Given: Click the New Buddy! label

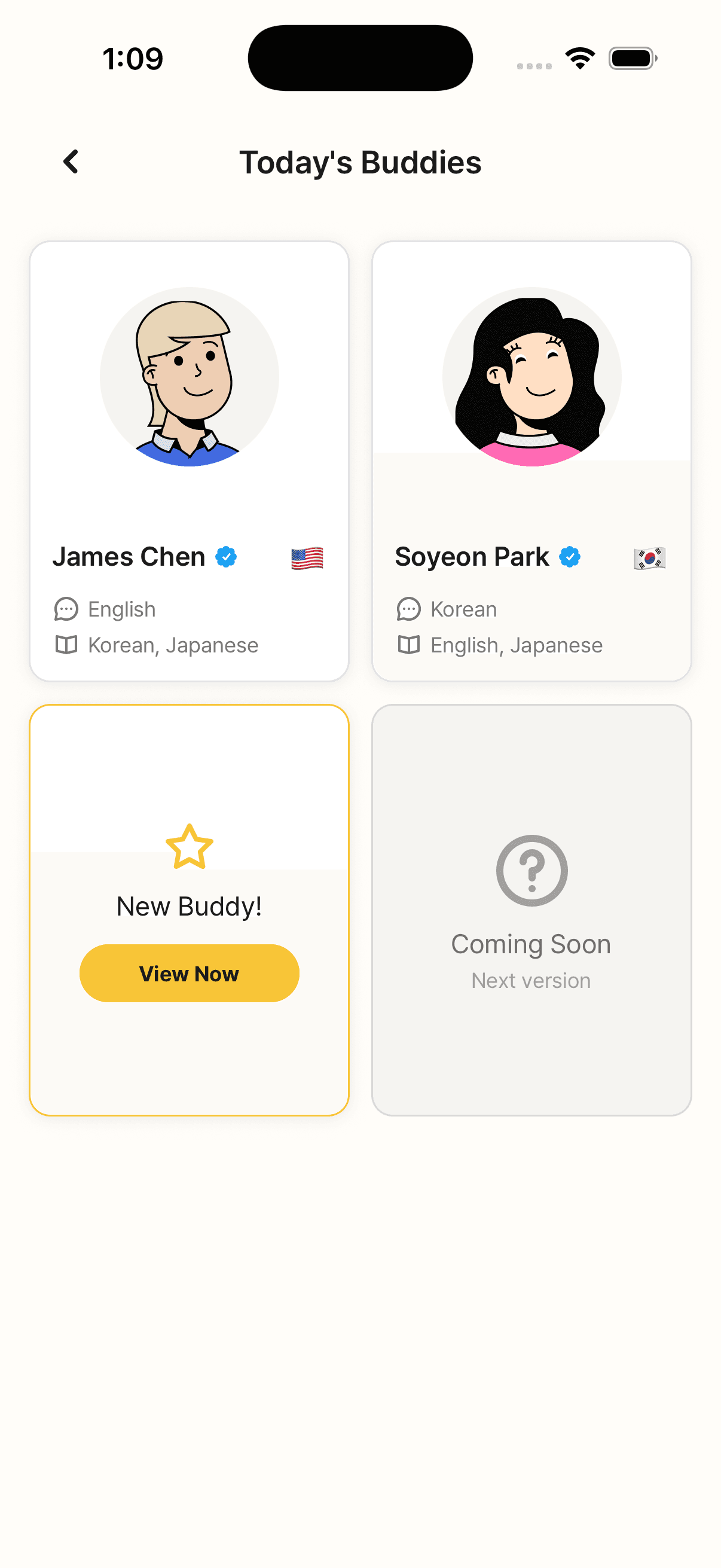Looking at the screenshot, I should 188,907.
